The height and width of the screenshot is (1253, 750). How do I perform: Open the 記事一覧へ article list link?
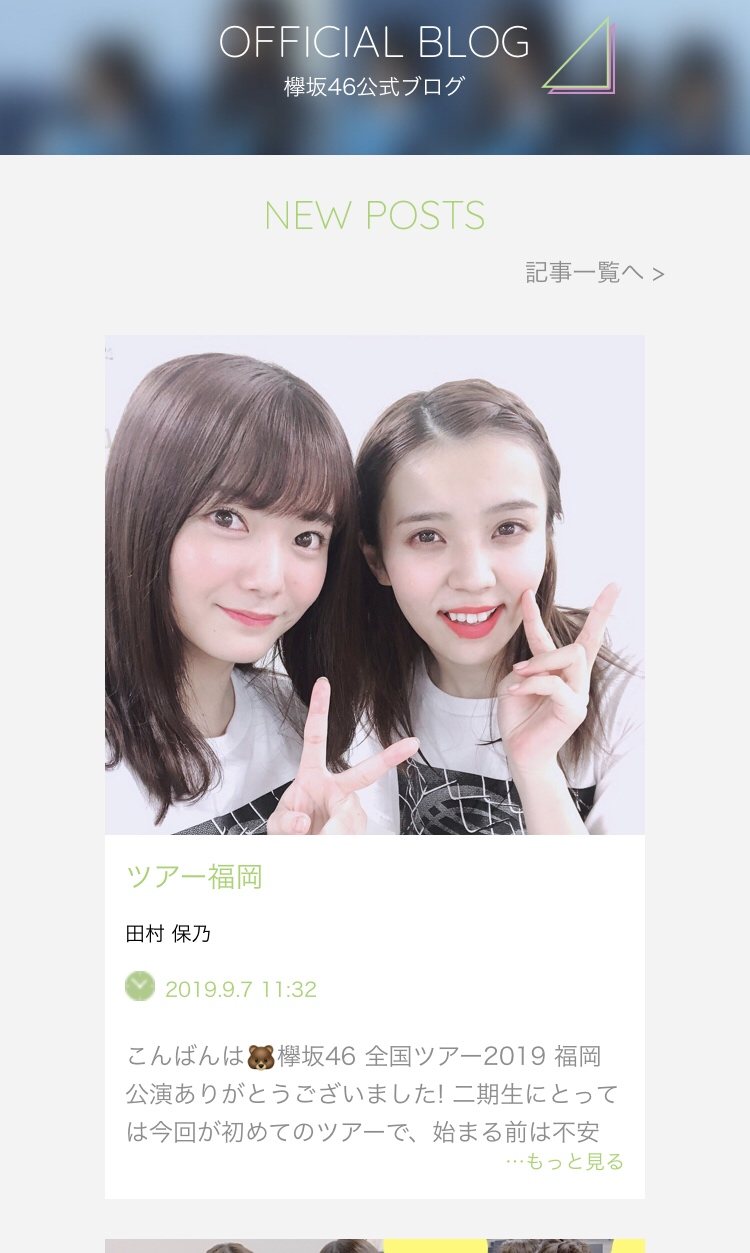(594, 272)
